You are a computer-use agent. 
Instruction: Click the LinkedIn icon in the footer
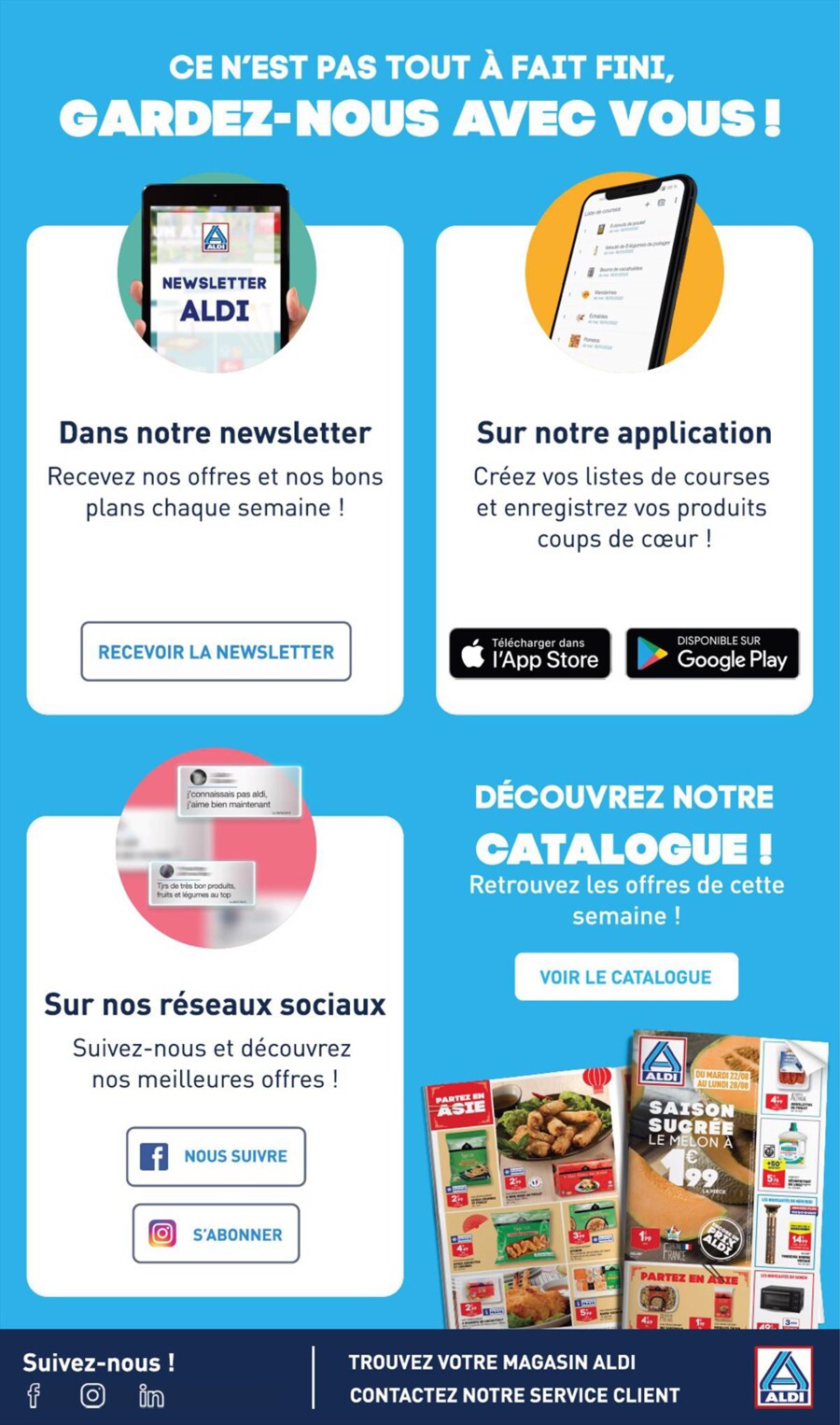(x=150, y=1395)
